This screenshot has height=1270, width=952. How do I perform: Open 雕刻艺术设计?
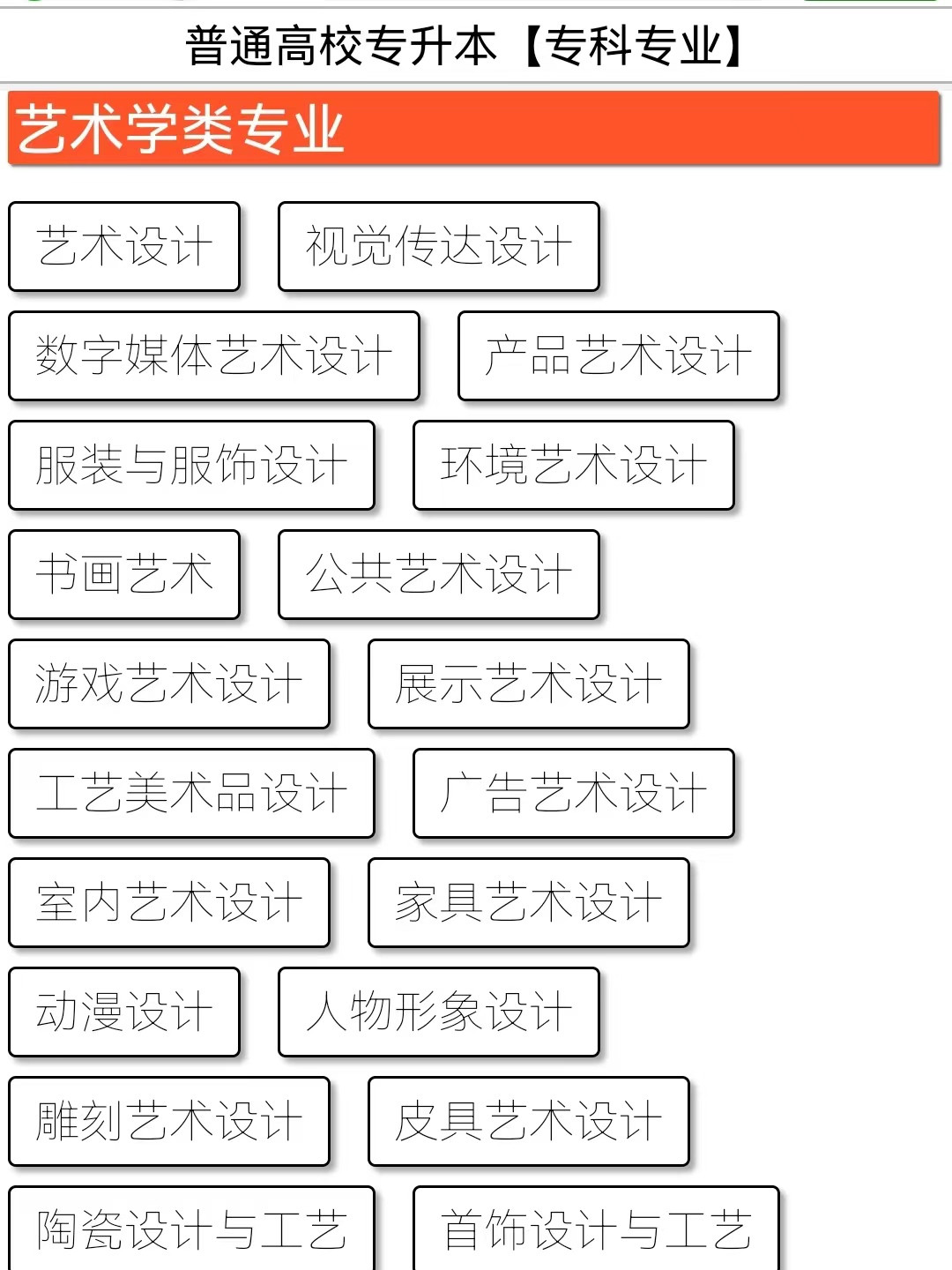point(168,1121)
